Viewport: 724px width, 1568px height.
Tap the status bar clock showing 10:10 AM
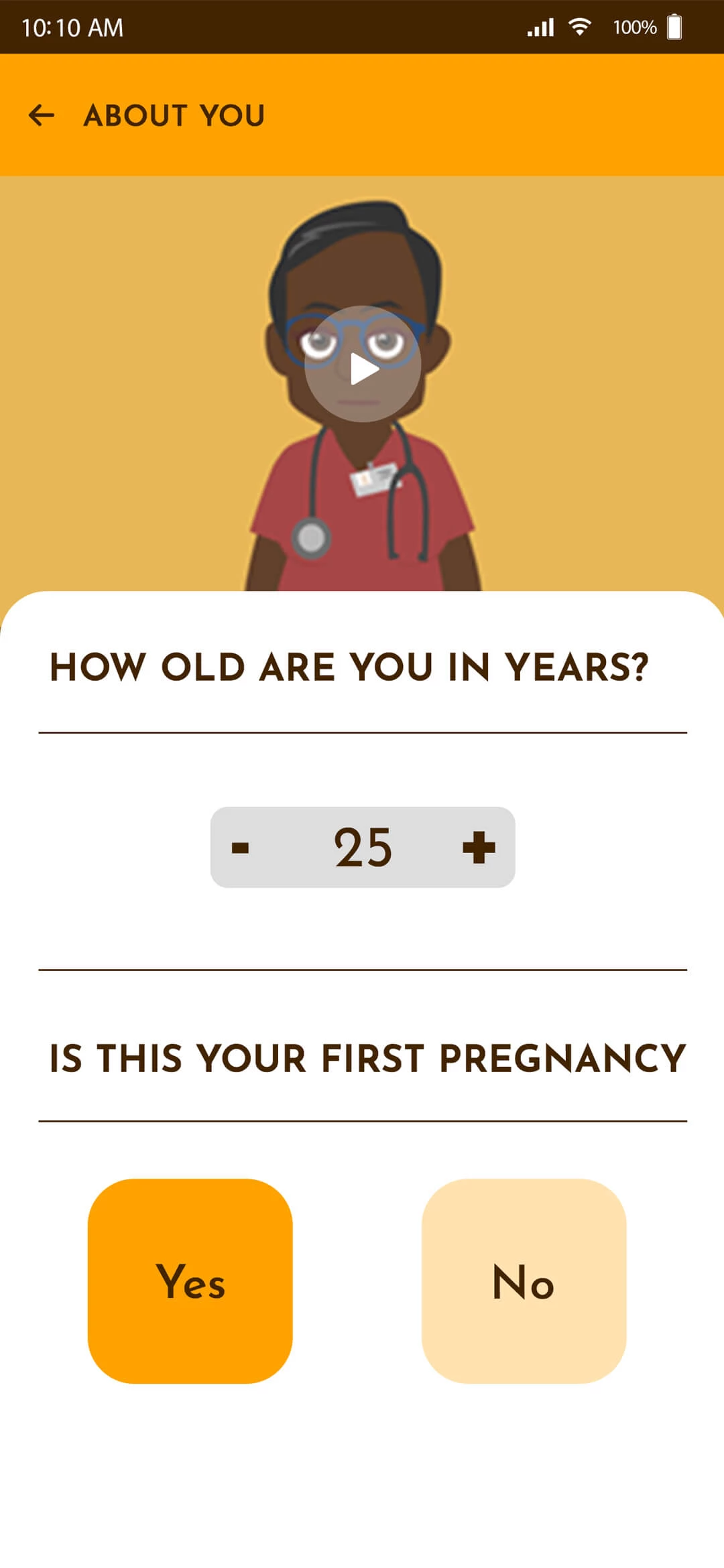(71, 25)
